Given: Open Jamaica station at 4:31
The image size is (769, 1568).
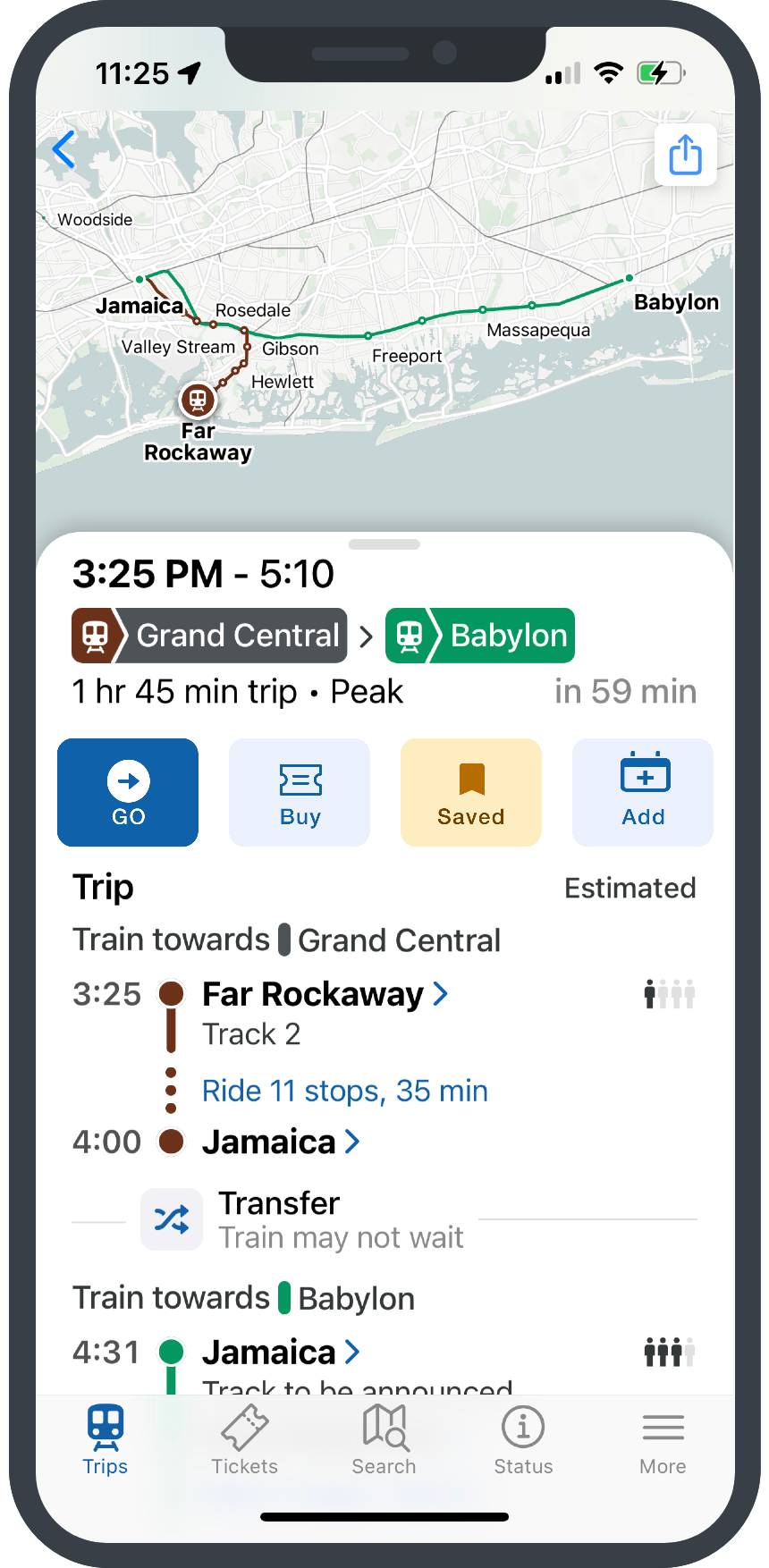Looking at the screenshot, I should coord(280,1353).
